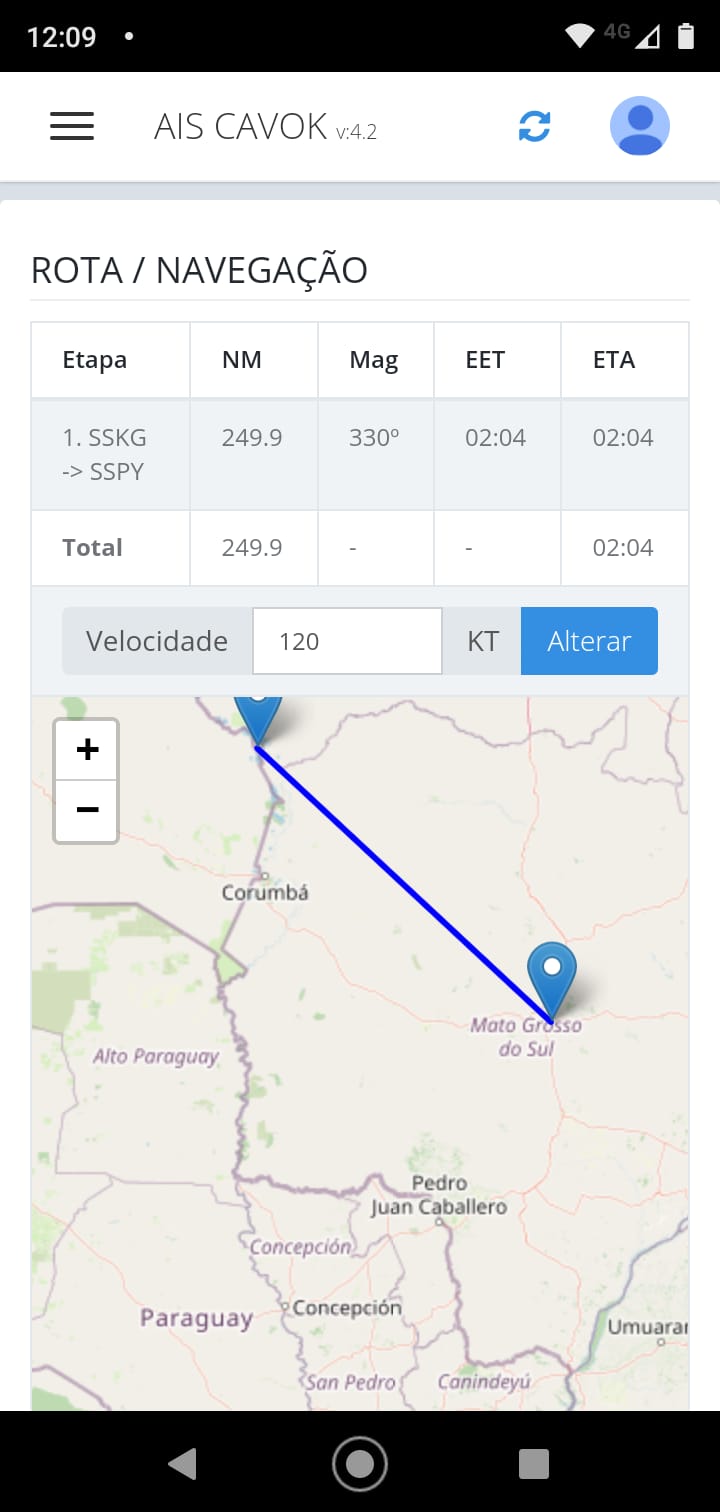This screenshot has height=1512, width=720.
Task: Open the user profile avatar
Action: [640, 126]
